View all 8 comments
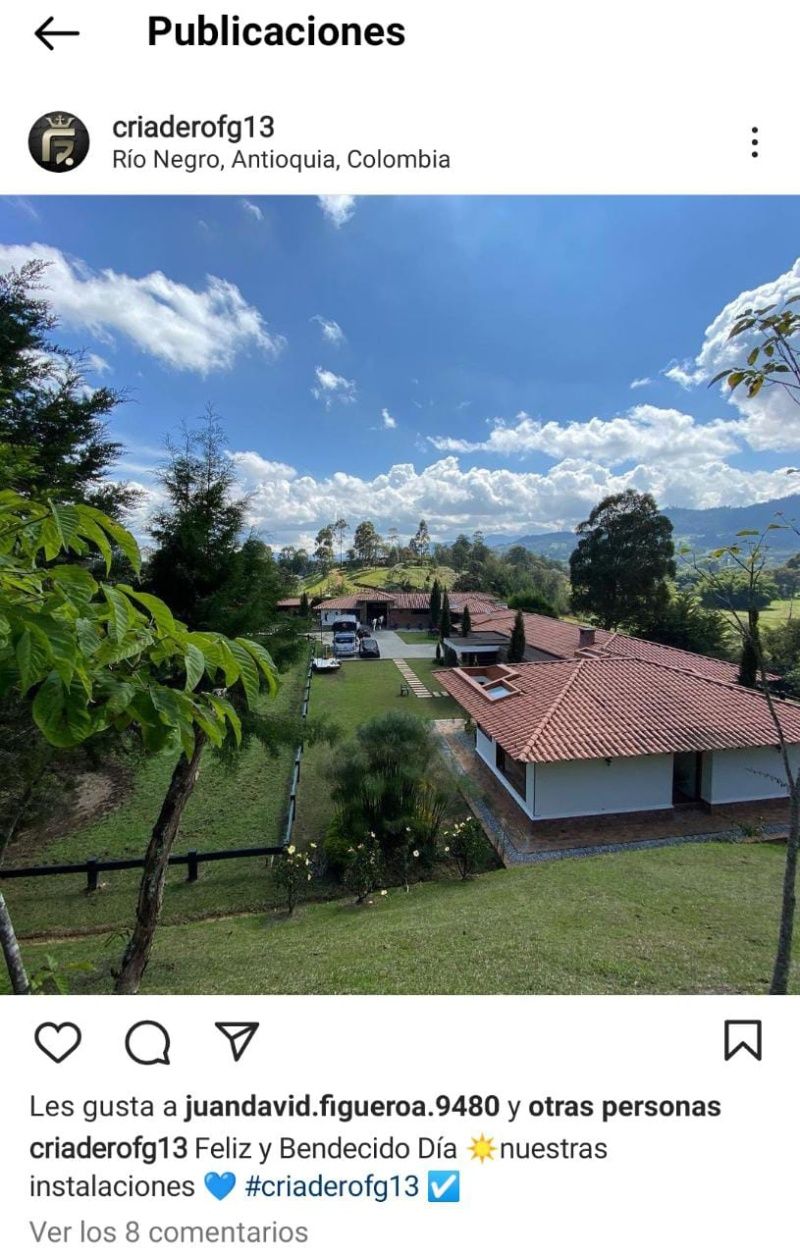This screenshot has width=800, height=1256. (168, 1232)
